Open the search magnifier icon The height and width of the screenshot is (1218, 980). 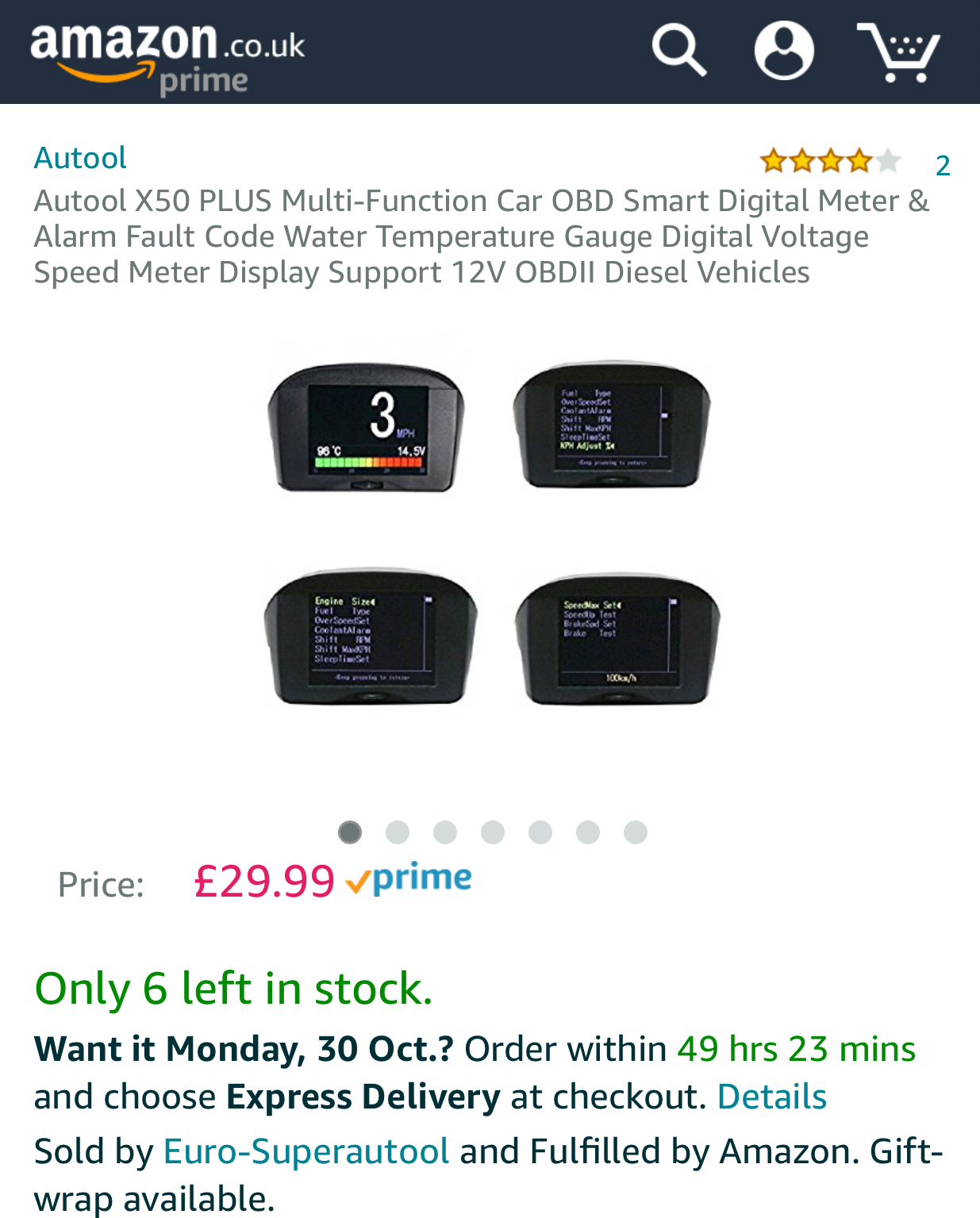point(678,50)
